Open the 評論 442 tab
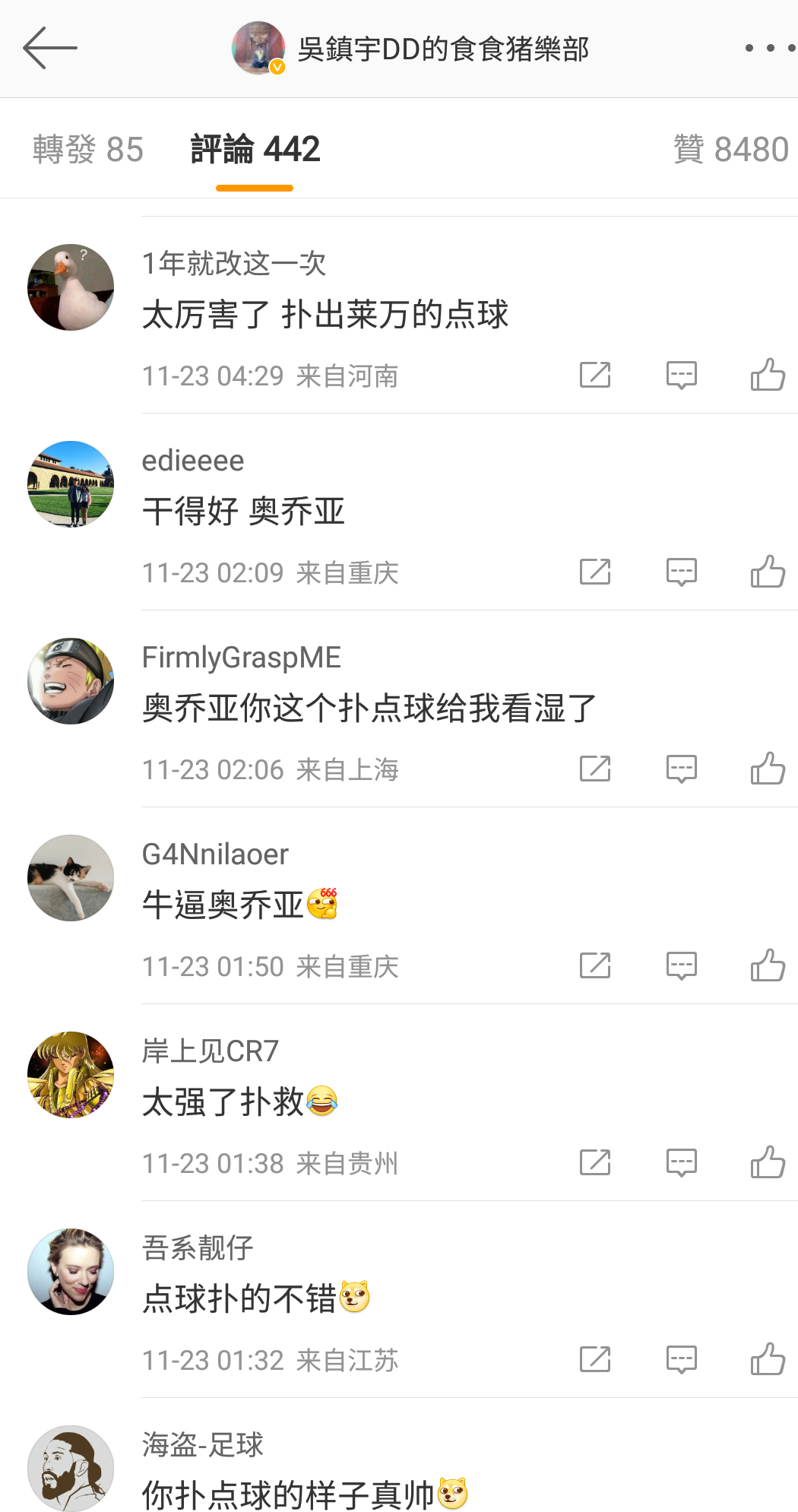 click(x=254, y=149)
